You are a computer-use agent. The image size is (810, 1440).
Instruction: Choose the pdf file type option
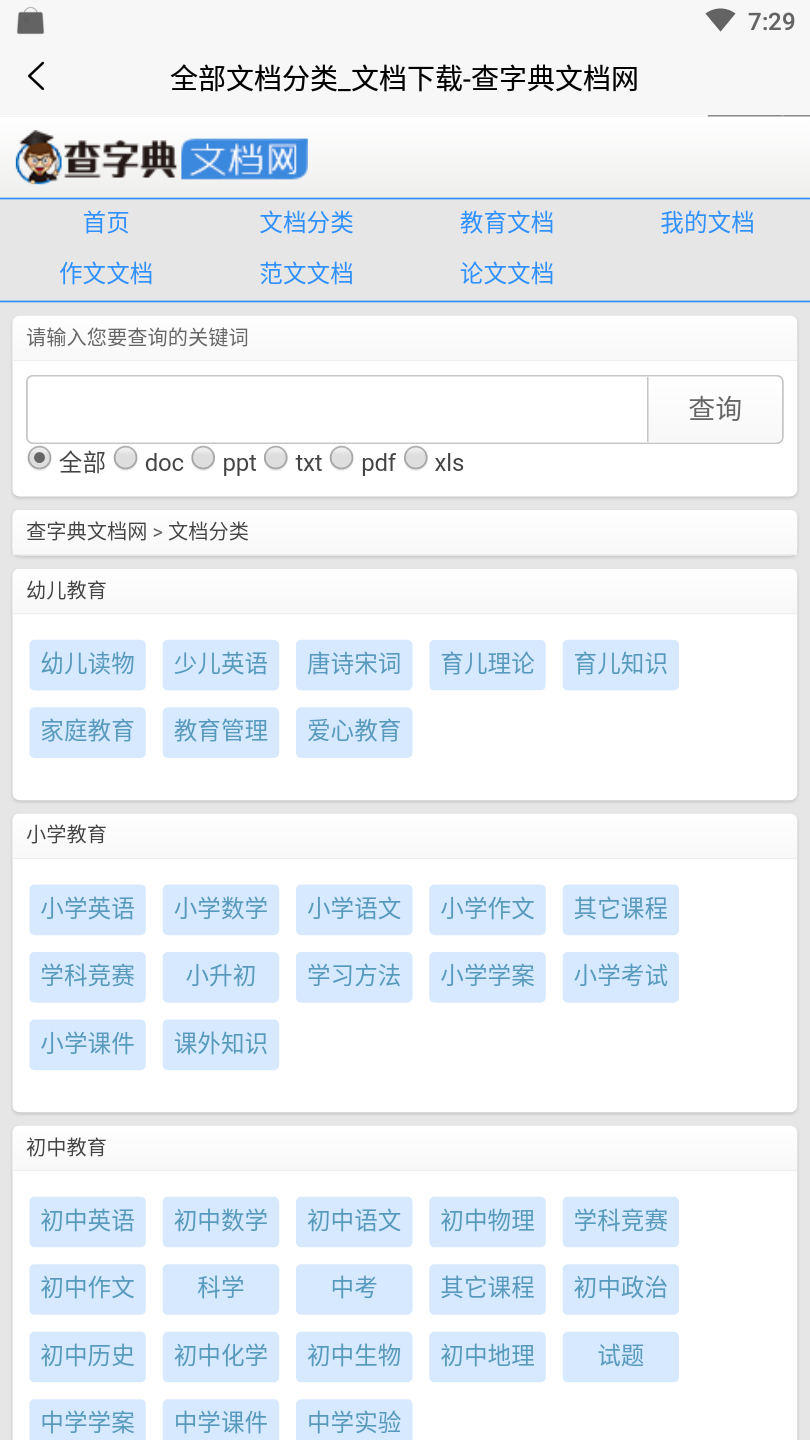pos(342,458)
